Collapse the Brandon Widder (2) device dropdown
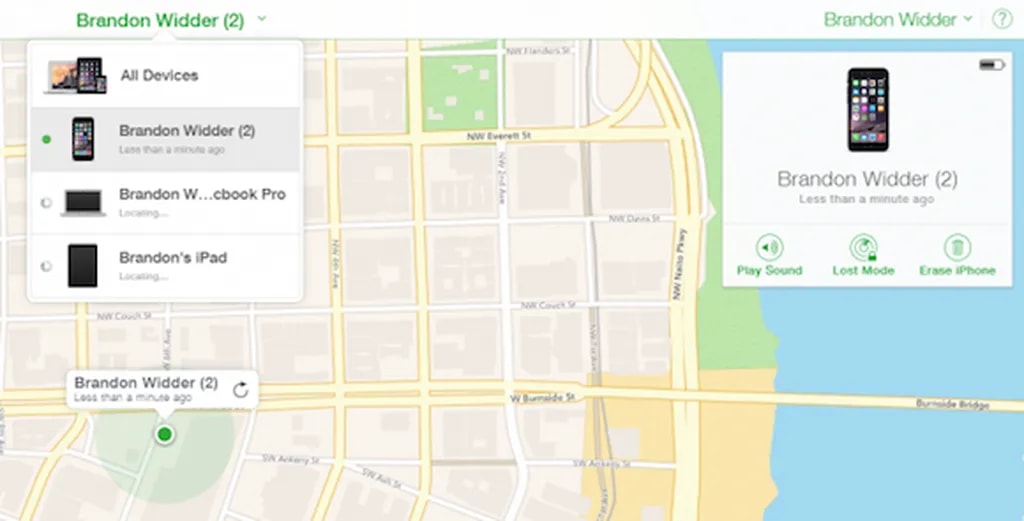The width and height of the screenshot is (1024, 521). pos(171,19)
